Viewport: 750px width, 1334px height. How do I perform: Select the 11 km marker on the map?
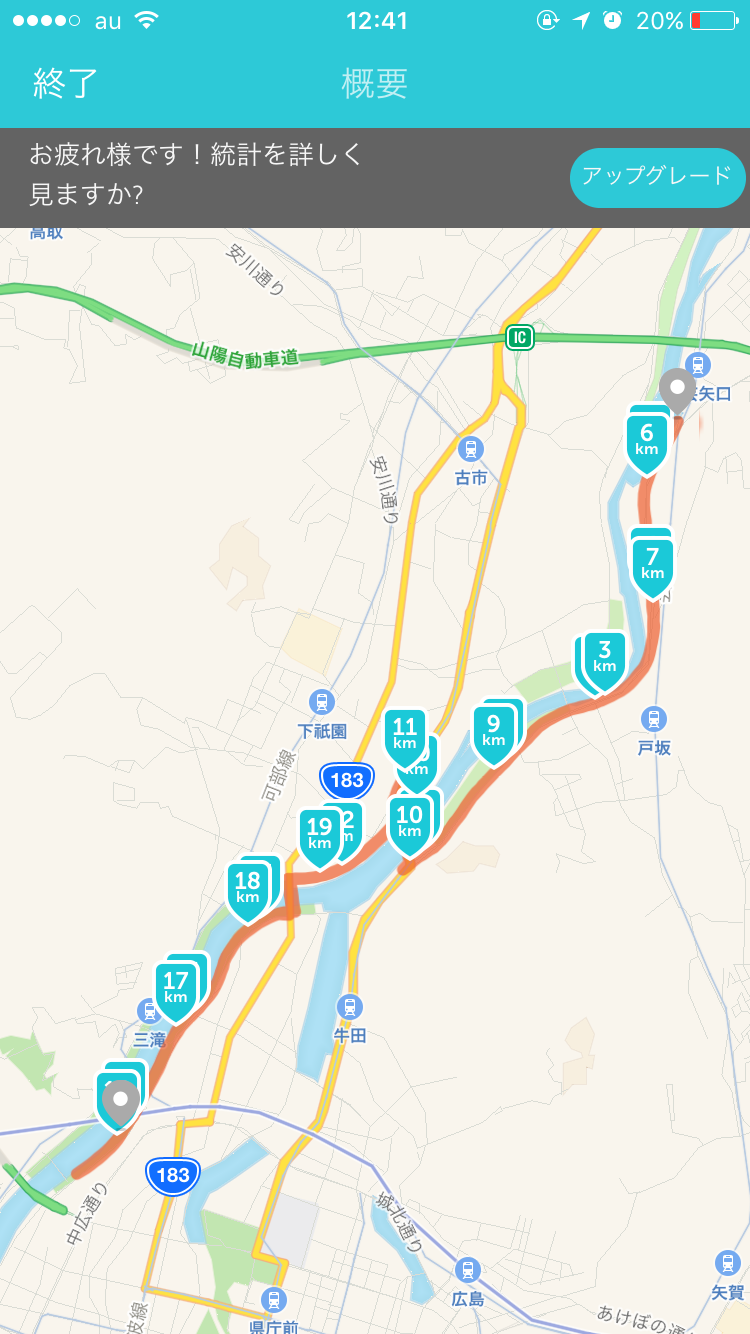tap(404, 734)
